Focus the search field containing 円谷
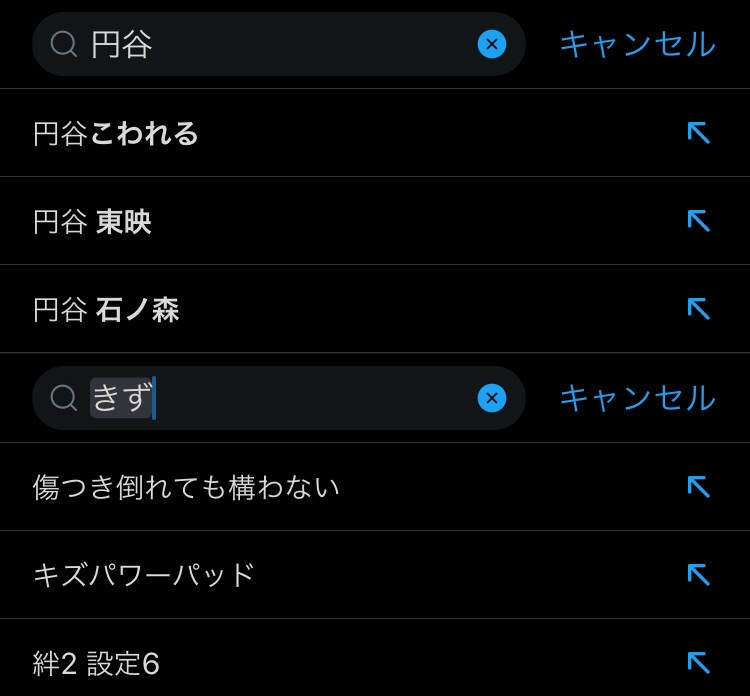The image size is (750, 696). pyautogui.click(x=300, y=44)
